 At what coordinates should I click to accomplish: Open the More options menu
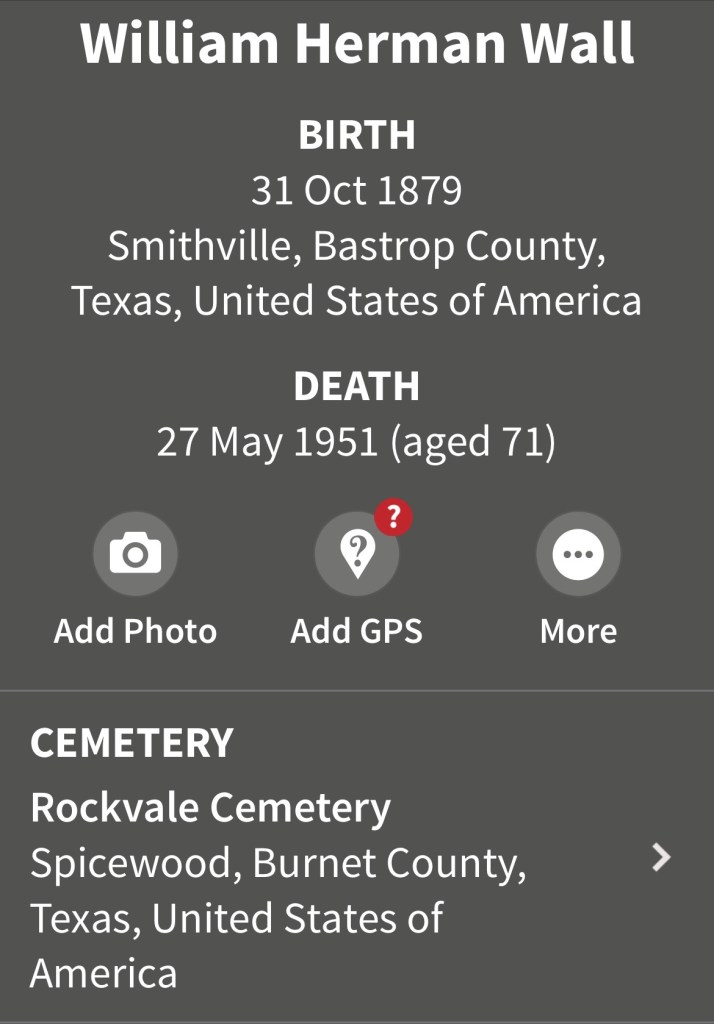(x=578, y=554)
